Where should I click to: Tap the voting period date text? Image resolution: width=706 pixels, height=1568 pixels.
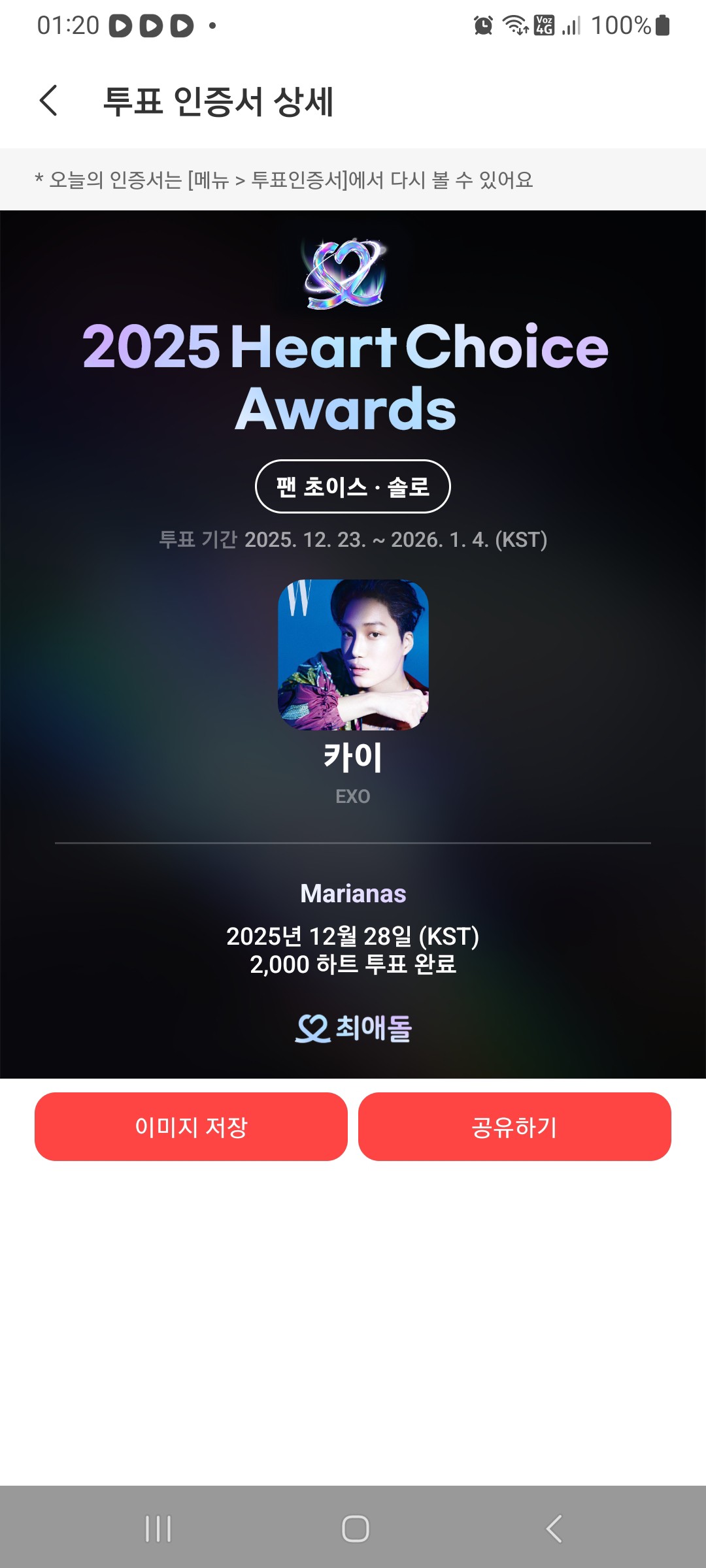click(353, 540)
